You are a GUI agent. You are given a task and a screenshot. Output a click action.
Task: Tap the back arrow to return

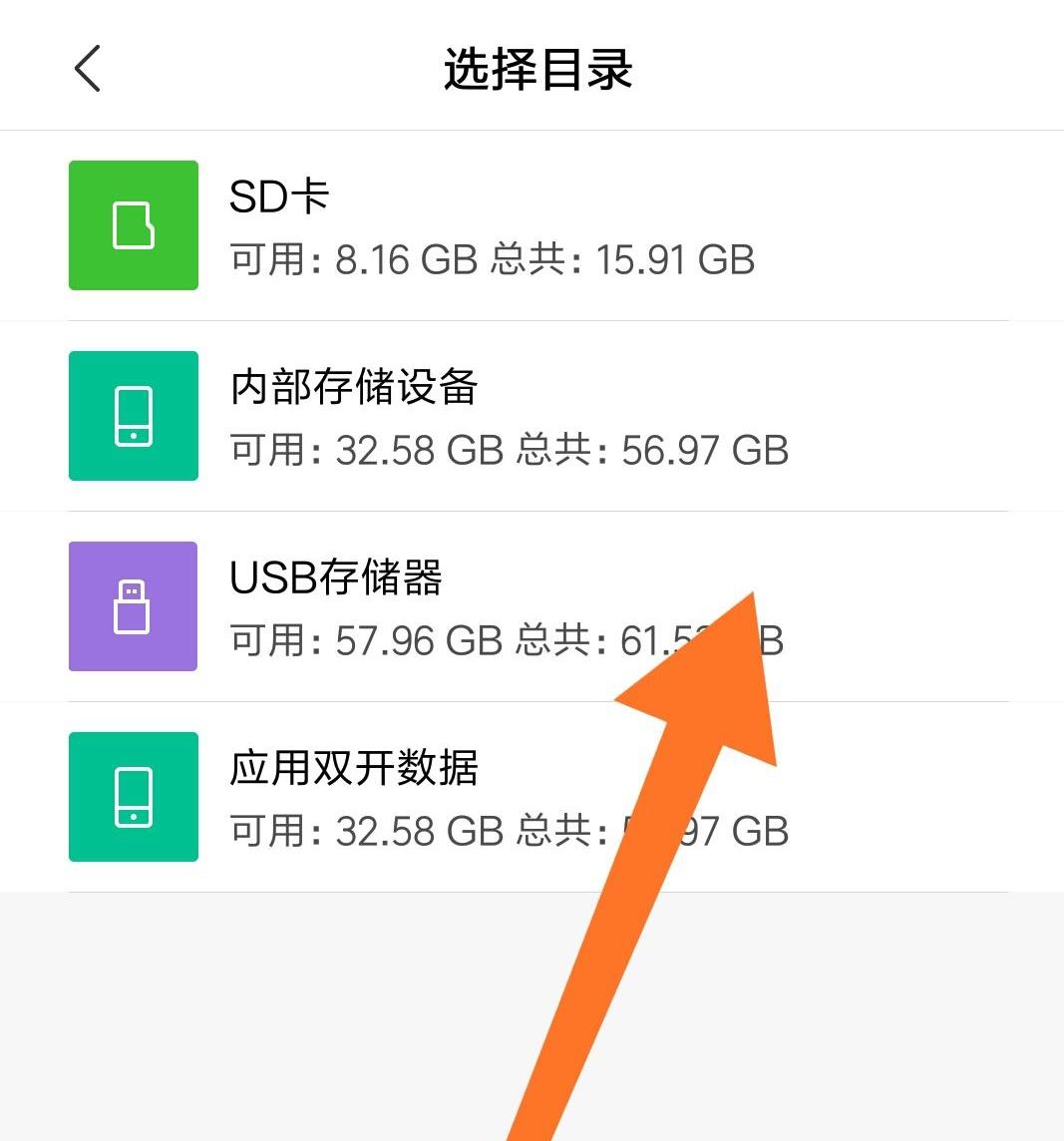tap(85, 68)
